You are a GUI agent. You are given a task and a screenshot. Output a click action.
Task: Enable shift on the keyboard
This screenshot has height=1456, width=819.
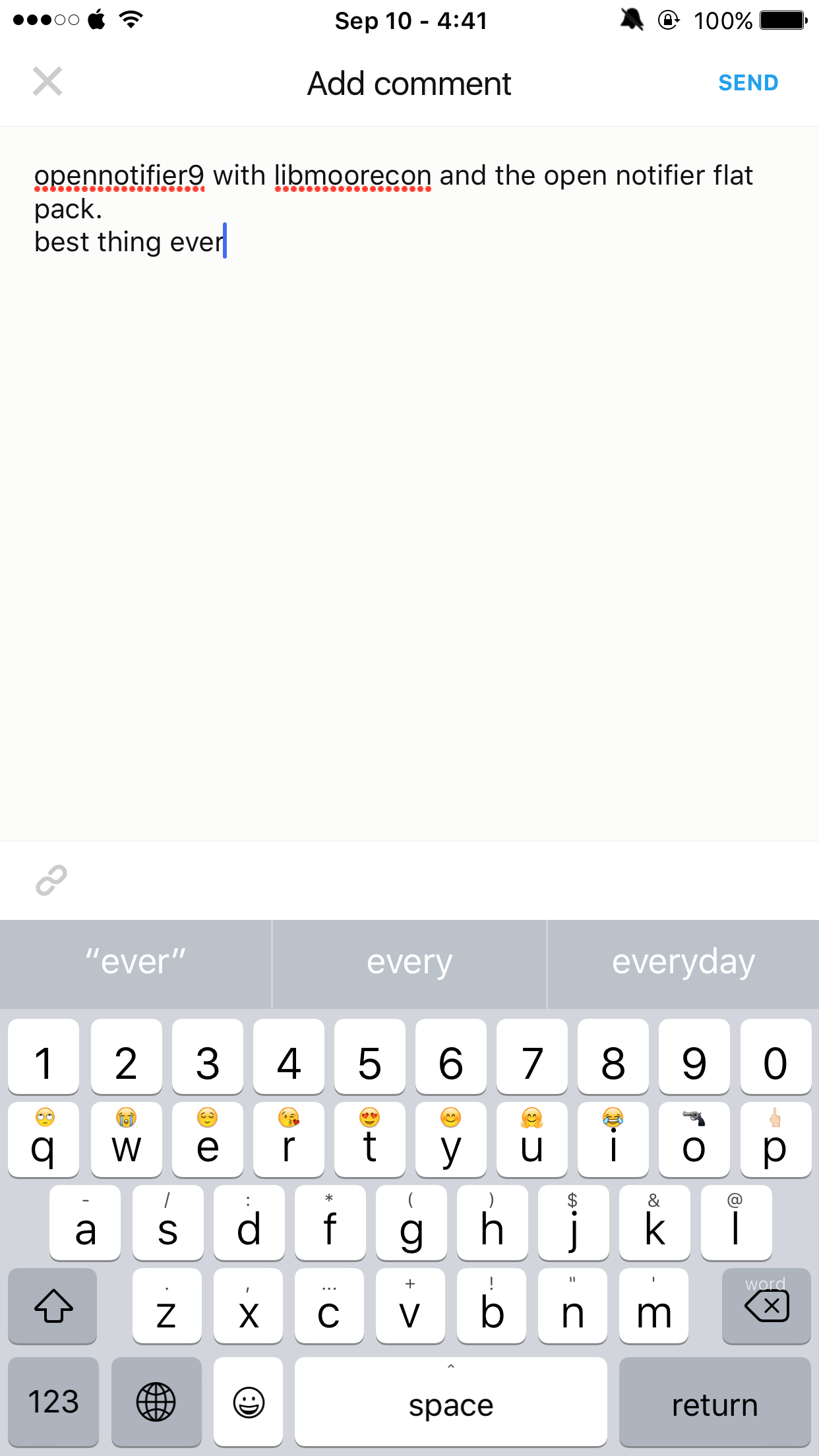point(53,1306)
